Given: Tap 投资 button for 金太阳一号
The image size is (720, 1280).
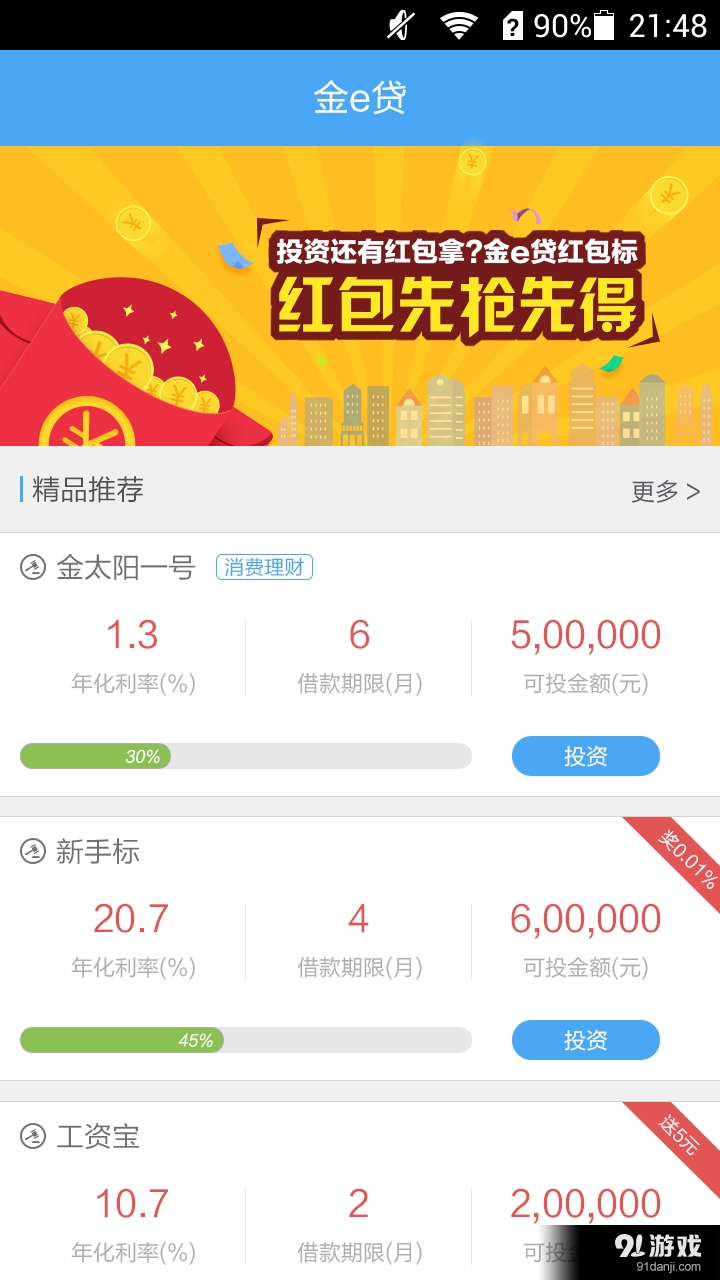Looking at the screenshot, I should tap(585, 755).
